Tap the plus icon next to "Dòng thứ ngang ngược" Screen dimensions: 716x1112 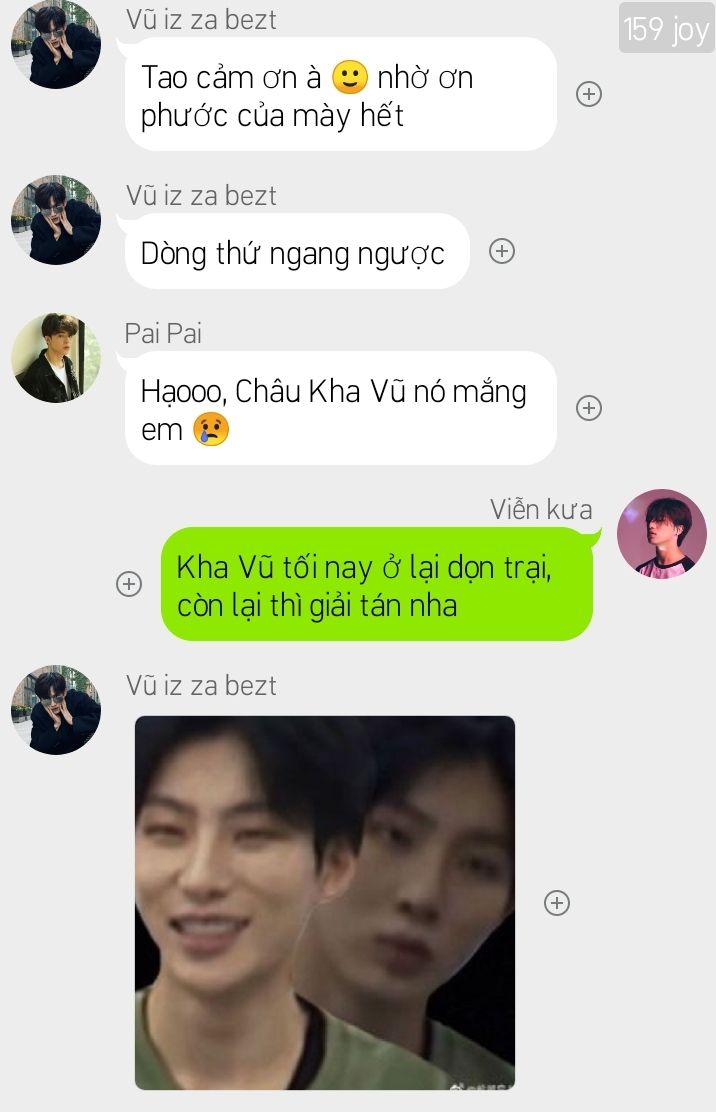502,251
